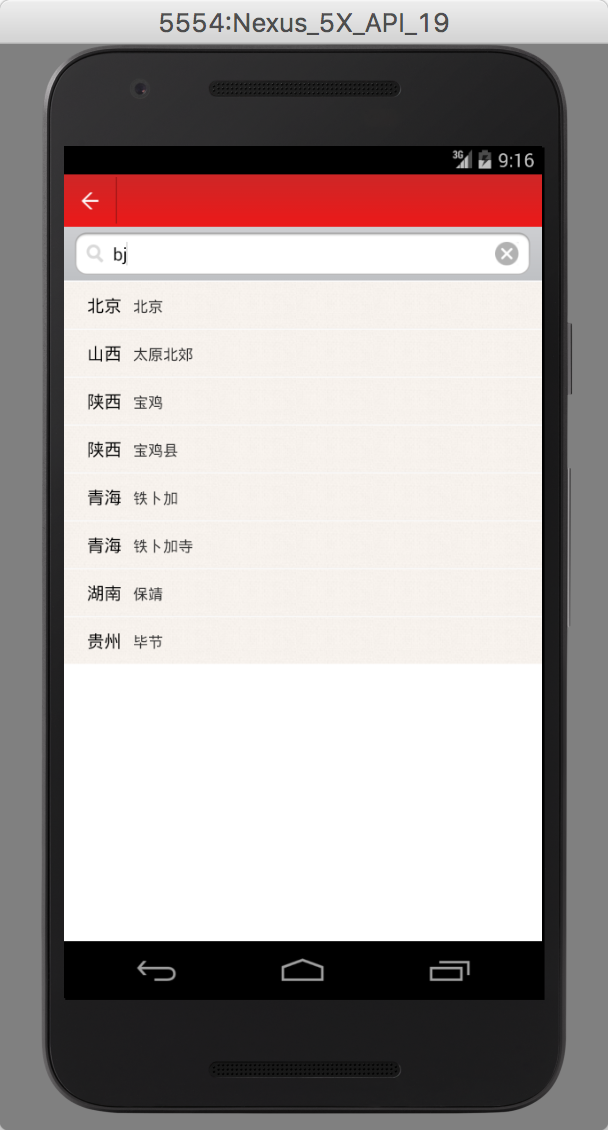The width and height of the screenshot is (608, 1130).
Task: Choose the 湖南 保靖 result
Action: pos(302,594)
